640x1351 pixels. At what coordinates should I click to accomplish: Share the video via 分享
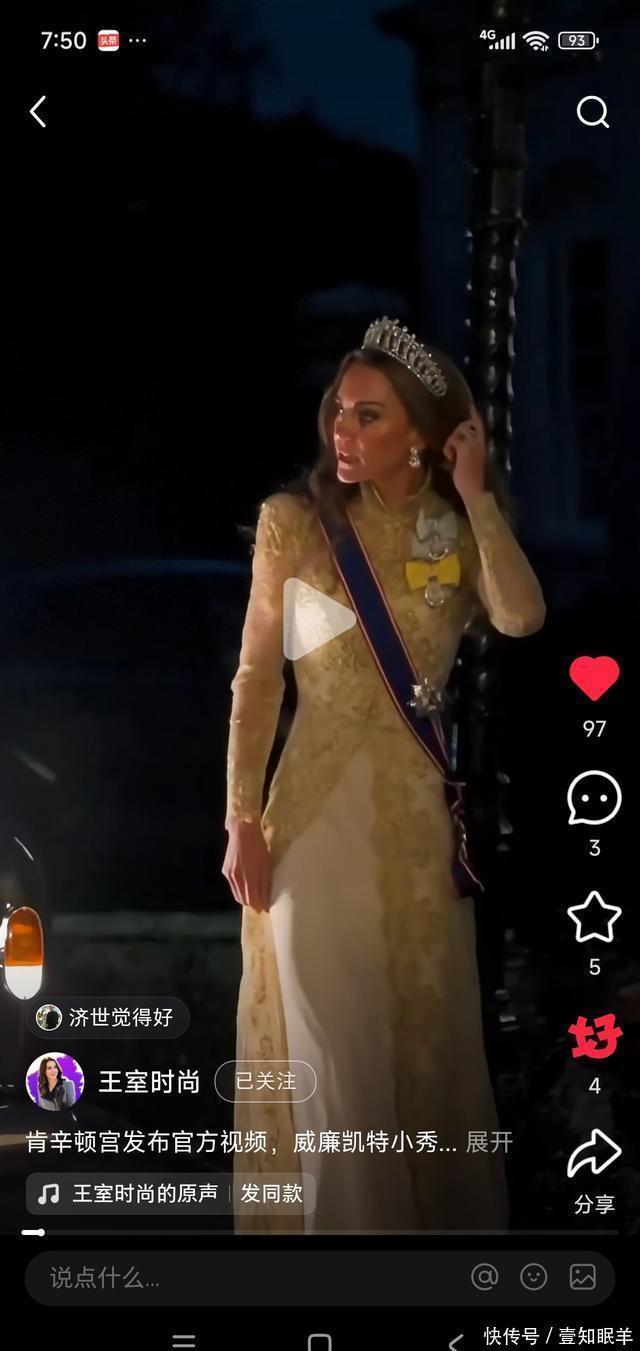click(594, 1155)
